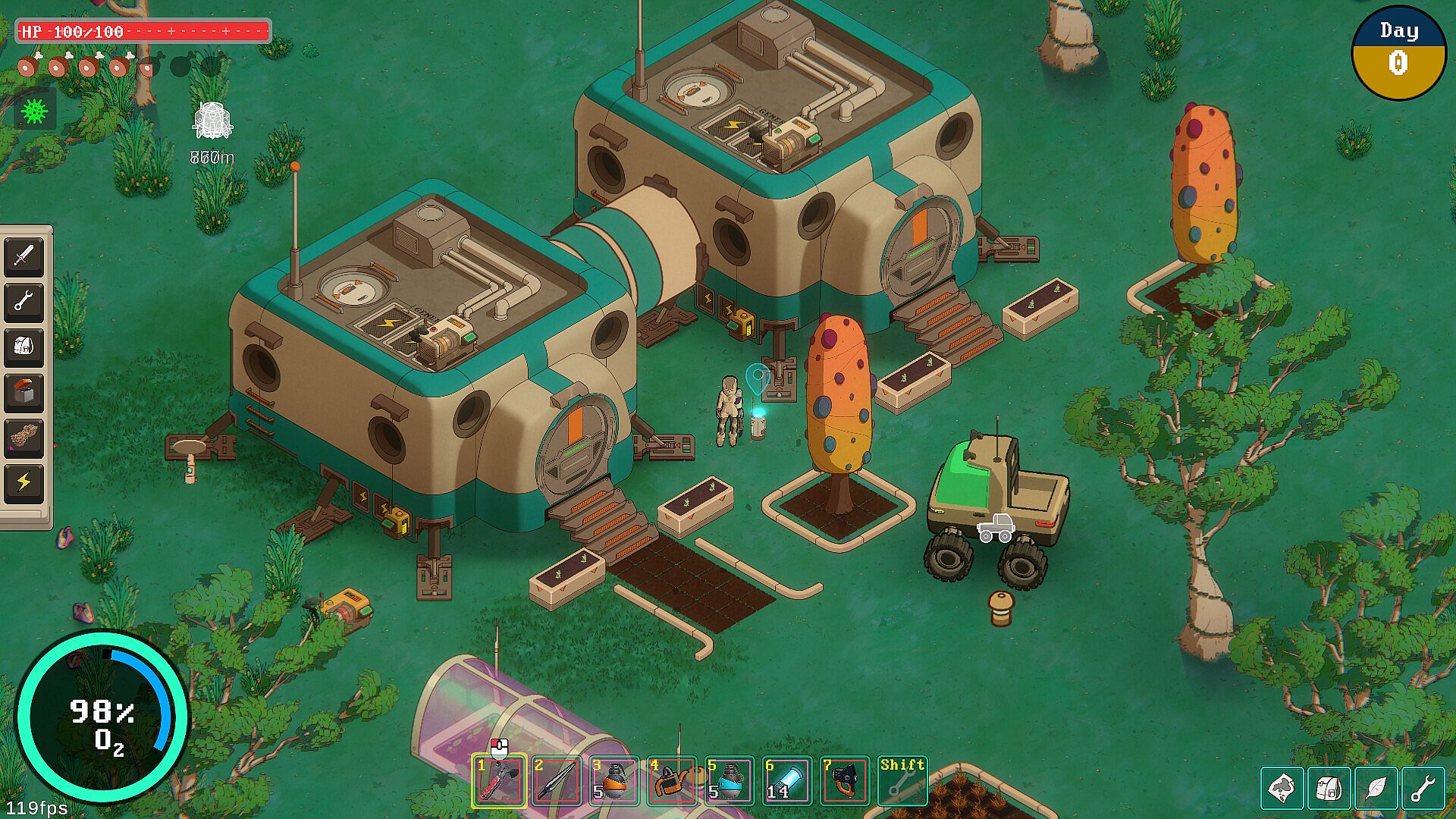Screen dimensions: 1456x819
Task: Open the map button
Action: click(1282, 789)
